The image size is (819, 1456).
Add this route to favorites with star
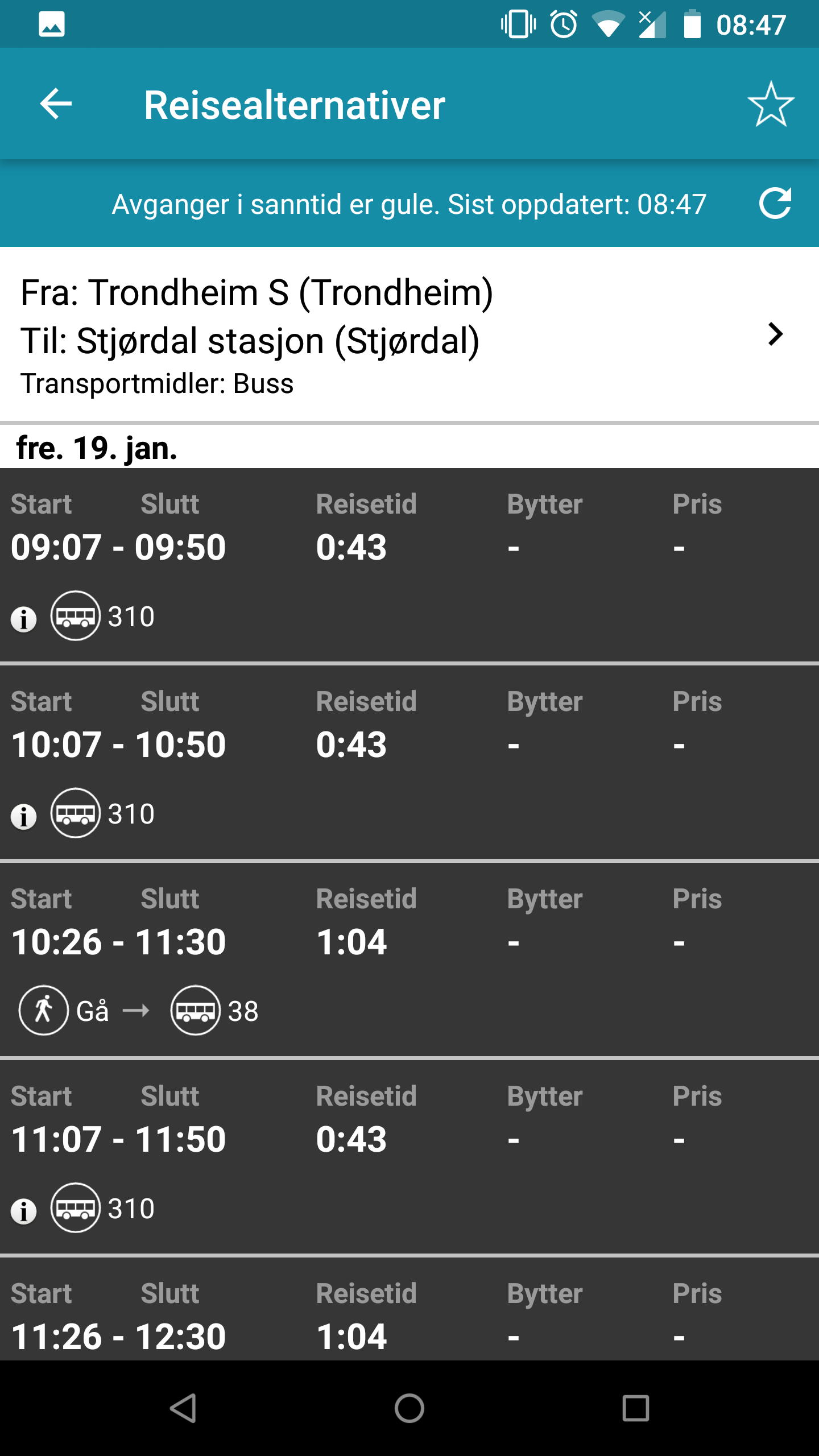point(771,104)
